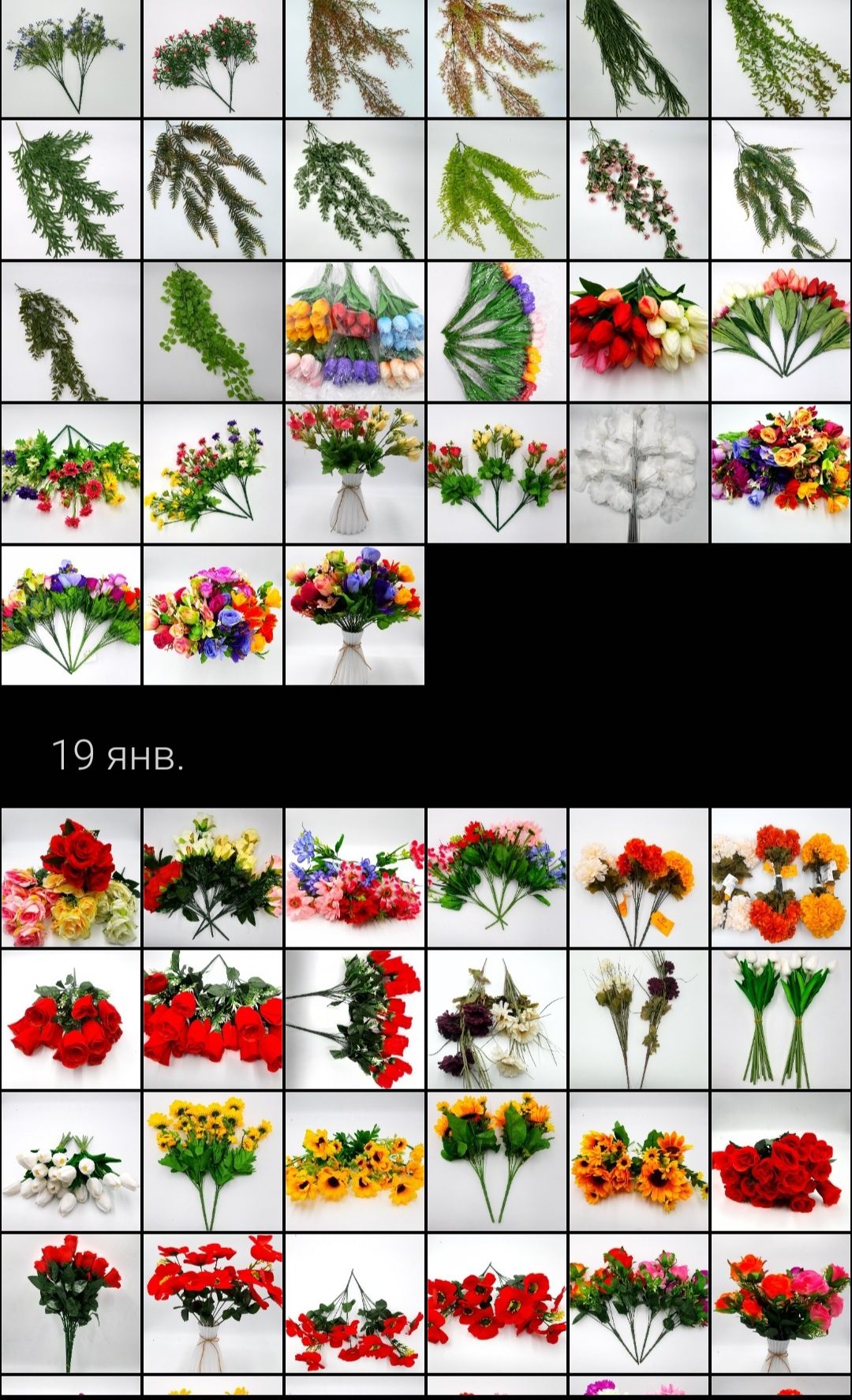The width and height of the screenshot is (852, 1400).
Task: Open photo of three tagged chrysanthemum stems
Action: (638, 877)
